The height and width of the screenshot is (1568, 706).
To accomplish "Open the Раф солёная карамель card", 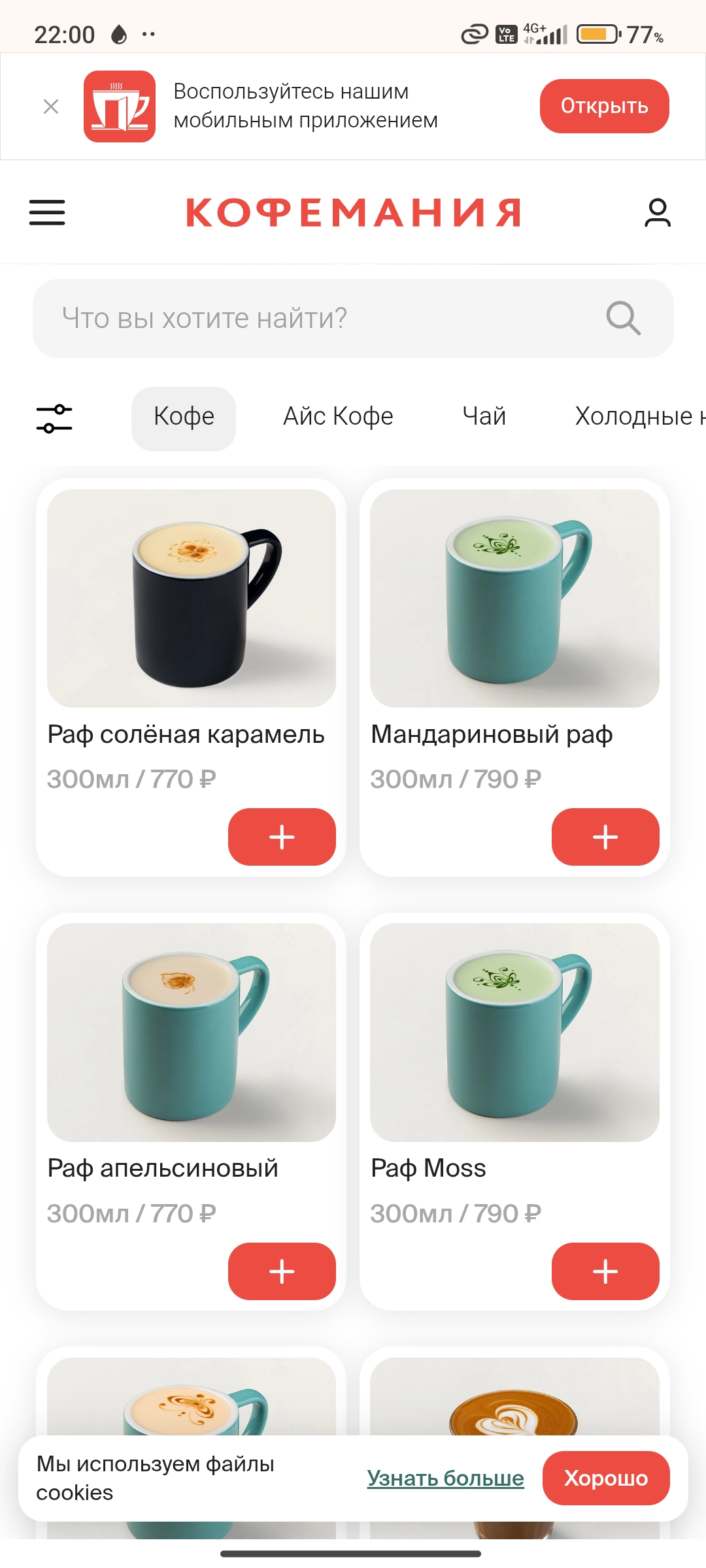I will pyautogui.click(x=191, y=598).
